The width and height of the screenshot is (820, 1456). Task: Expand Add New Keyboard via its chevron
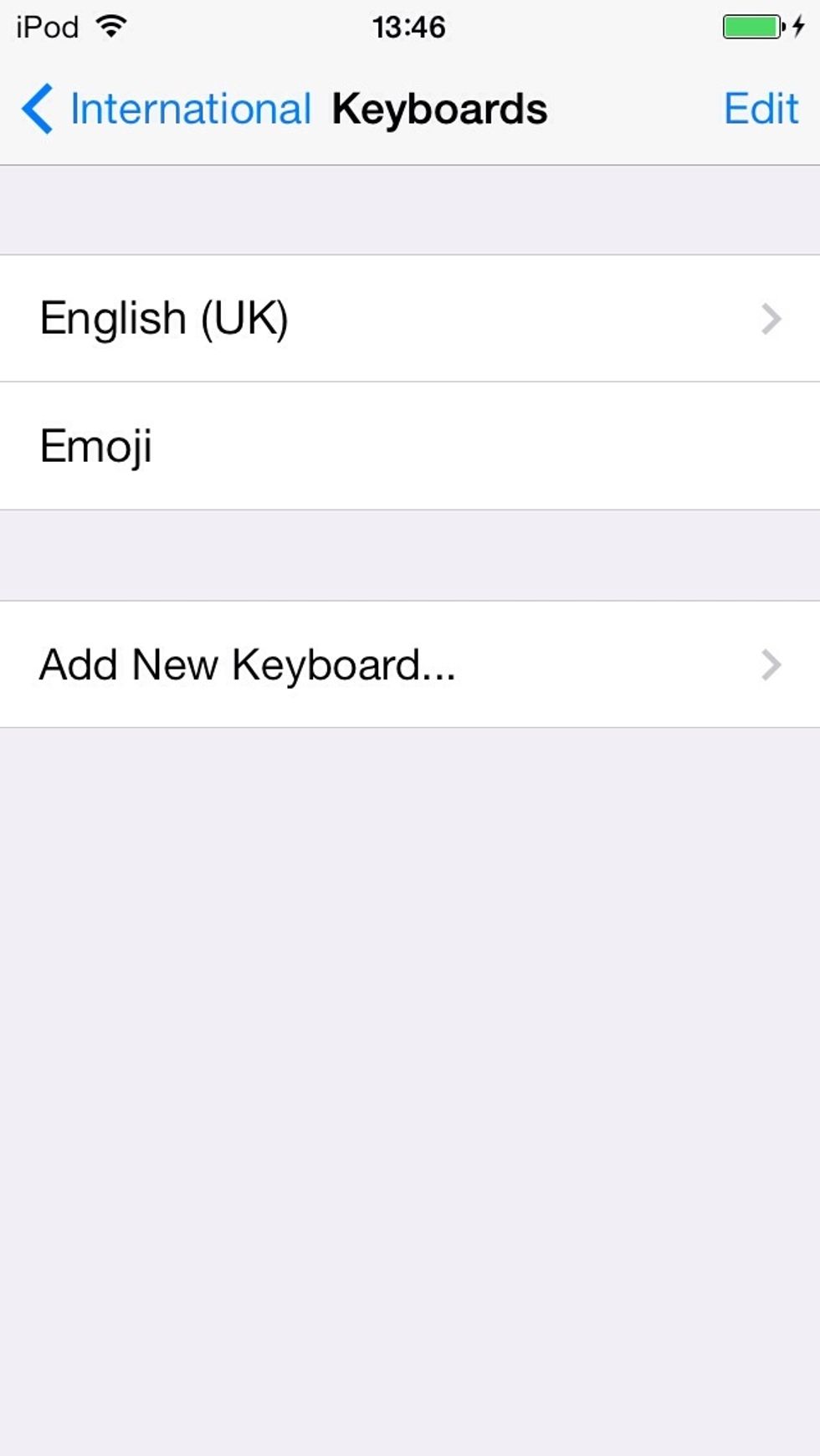771,665
